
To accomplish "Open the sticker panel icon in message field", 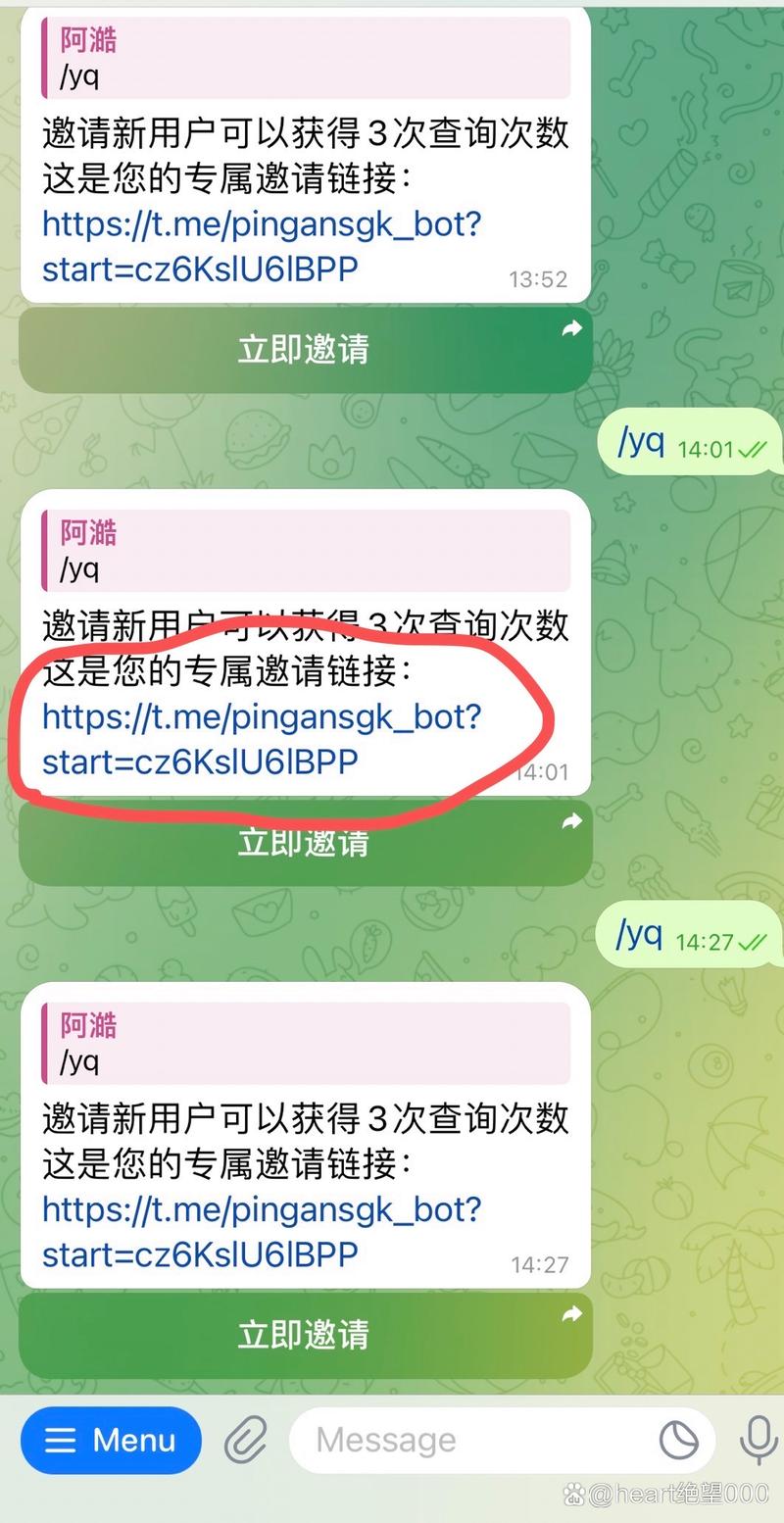I will click(x=678, y=1440).
